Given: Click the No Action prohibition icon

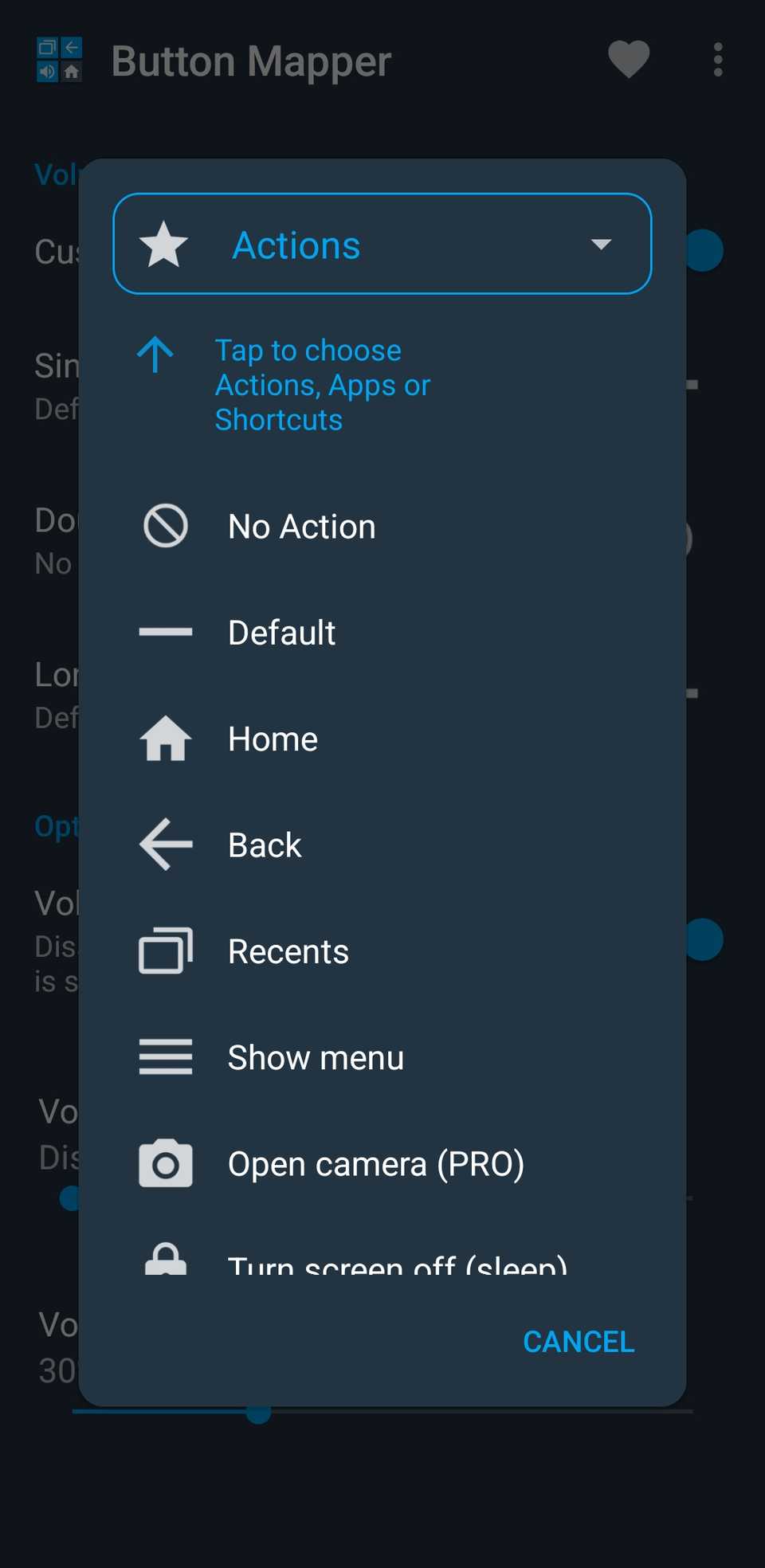Looking at the screenshot, I should pyautogui.click(x=164, y=526).
